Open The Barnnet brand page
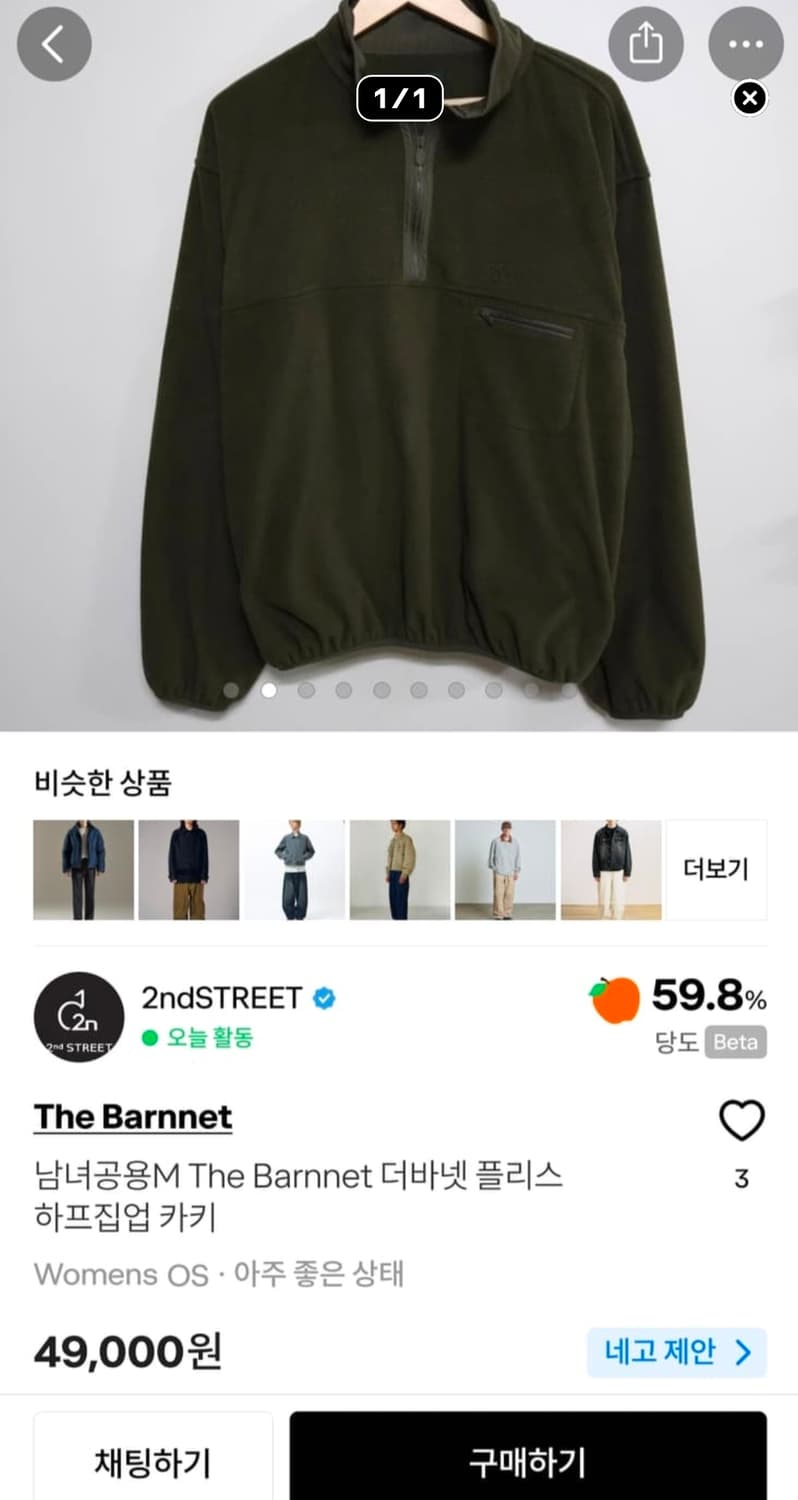Image resolution: width=798 pixels, height=1500 pixels. pos(133,1117)
